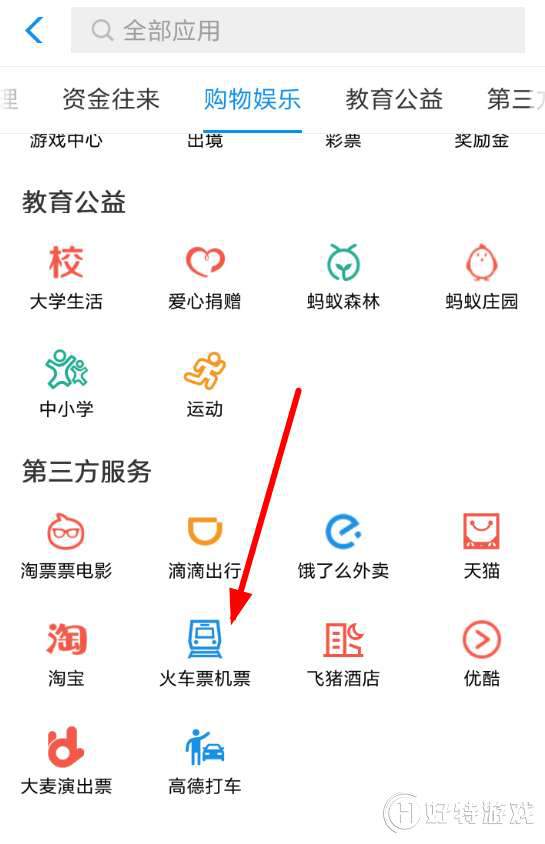Open 淘票票电影
This screenshot has width=545, height=844.
pos(66,547)
